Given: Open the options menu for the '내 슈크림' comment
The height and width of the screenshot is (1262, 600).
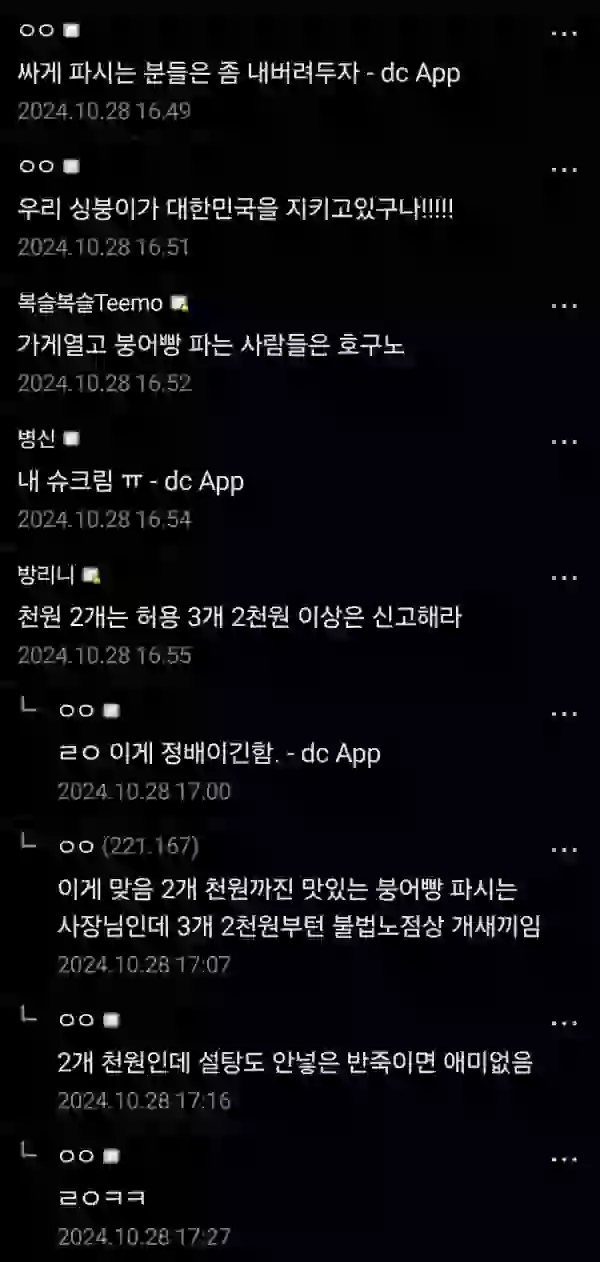Looking at the screenshot, I should tap(564, 442).
